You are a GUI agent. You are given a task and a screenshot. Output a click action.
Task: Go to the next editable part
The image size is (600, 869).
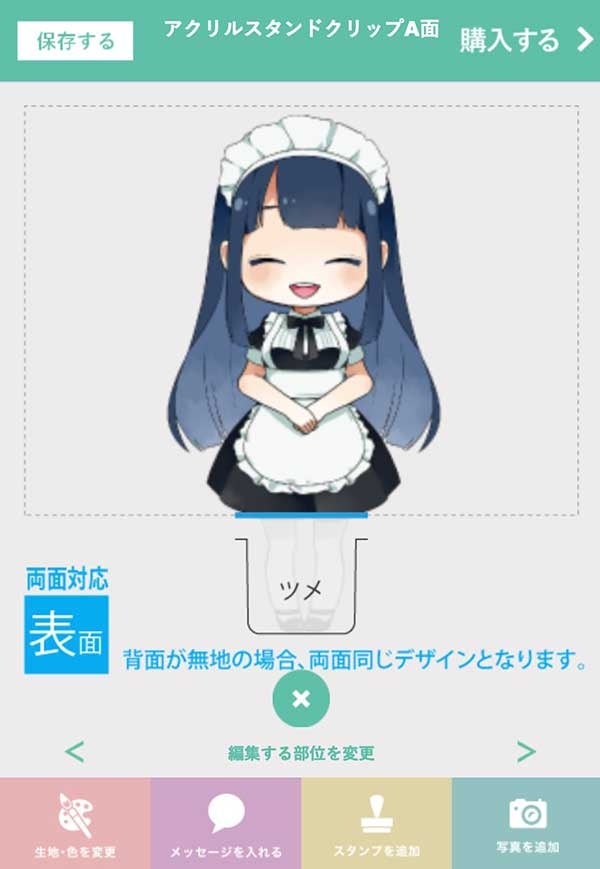tap(526, 751)
